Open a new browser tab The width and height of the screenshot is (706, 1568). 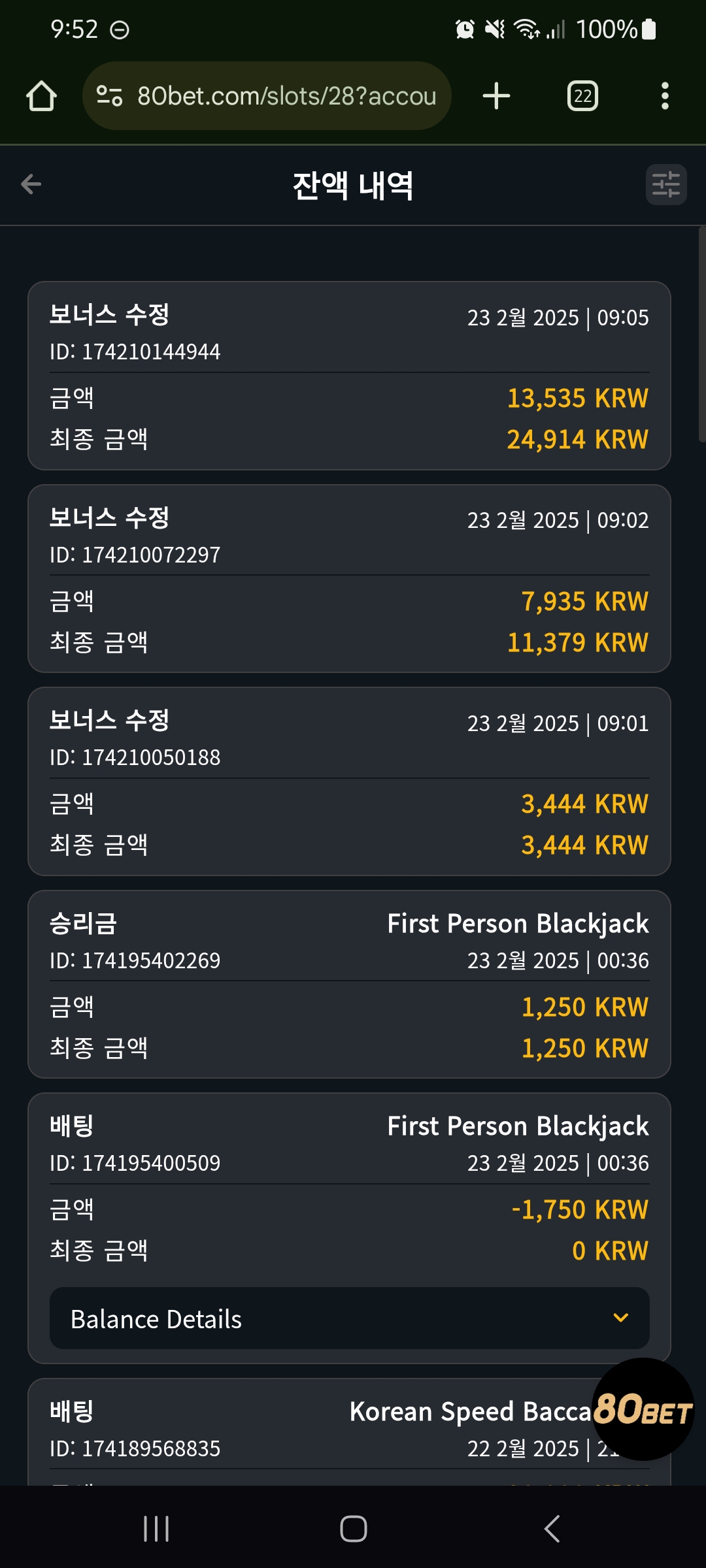[x=496, y=96]
